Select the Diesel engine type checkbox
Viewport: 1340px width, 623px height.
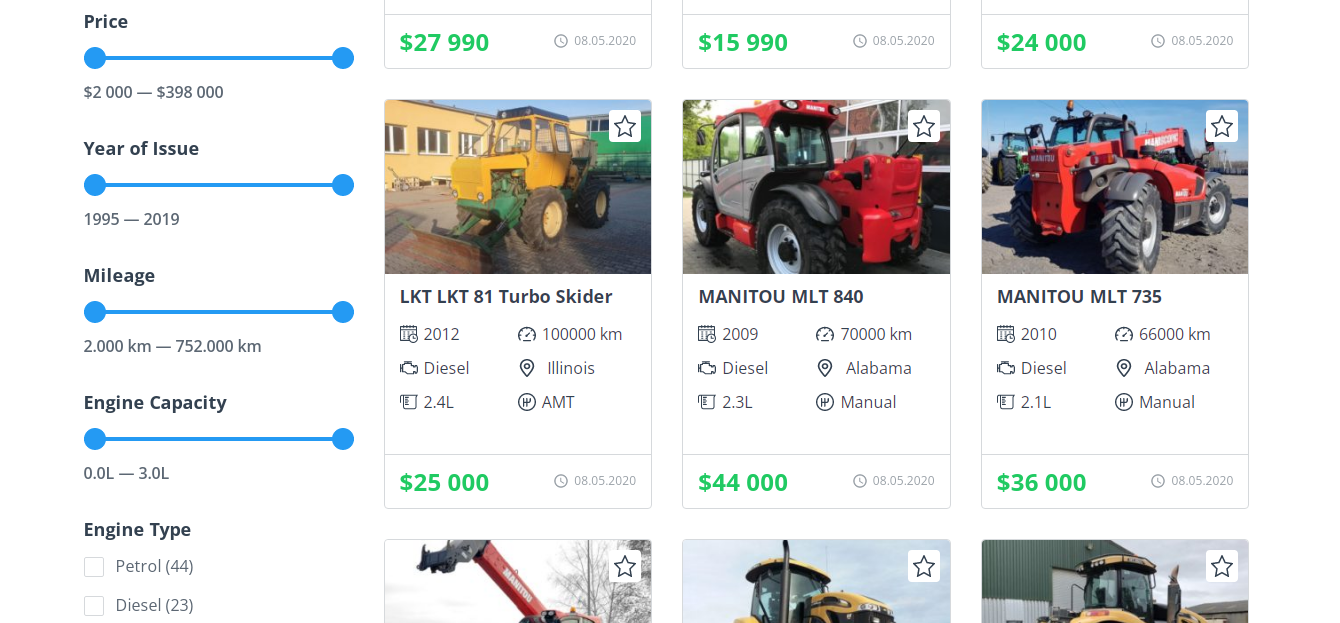point(94,606)
